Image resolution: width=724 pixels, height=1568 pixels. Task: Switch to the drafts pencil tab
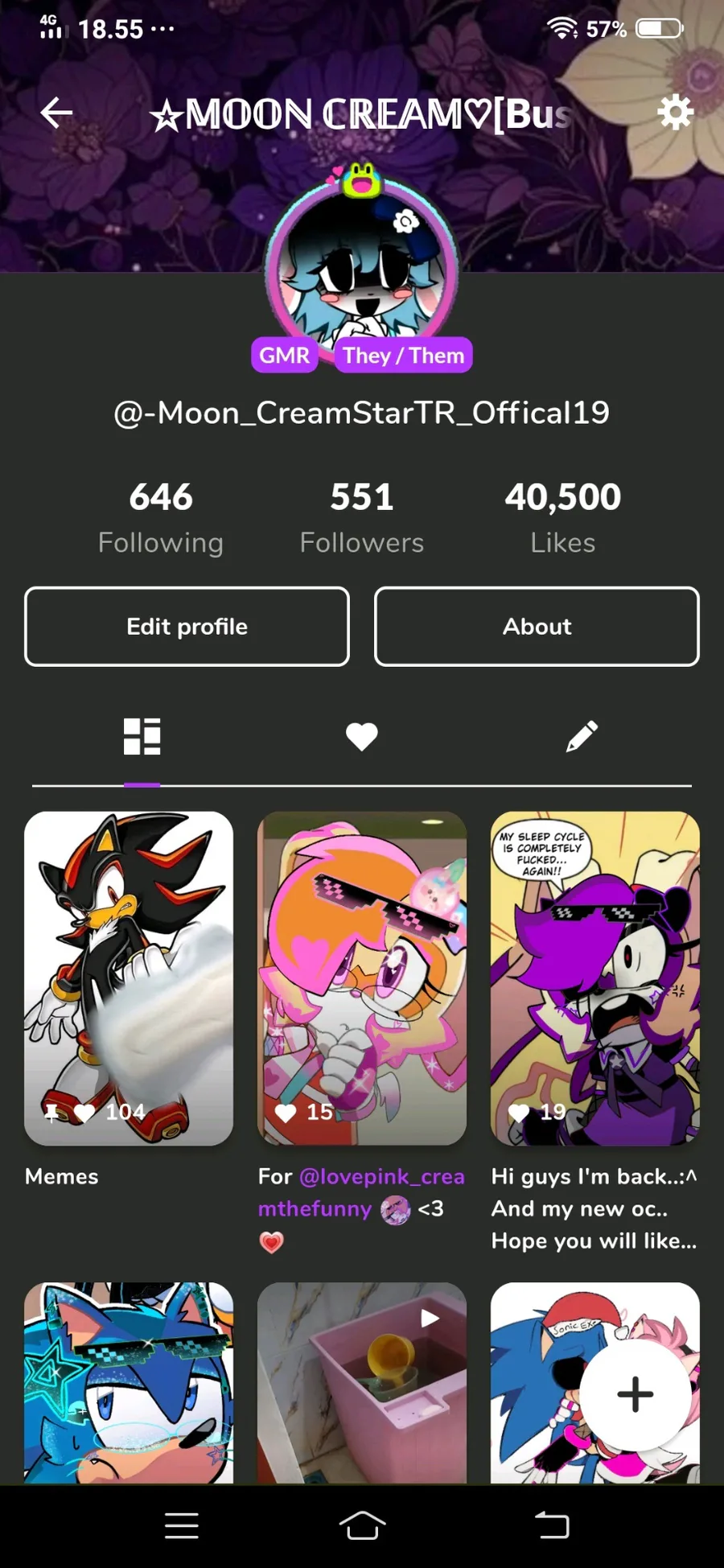point(582,736)
